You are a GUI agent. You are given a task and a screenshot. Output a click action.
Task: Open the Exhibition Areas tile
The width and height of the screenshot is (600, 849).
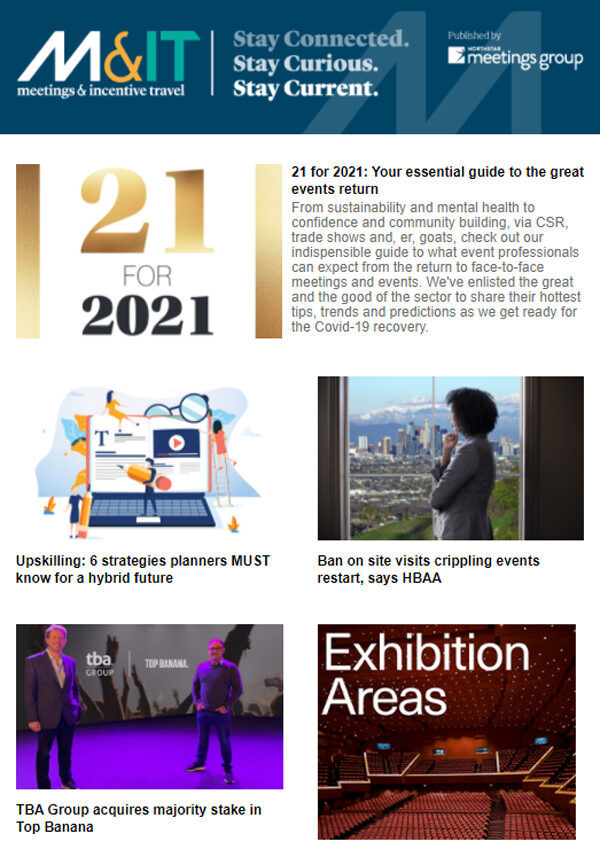[x=446, y=732]
